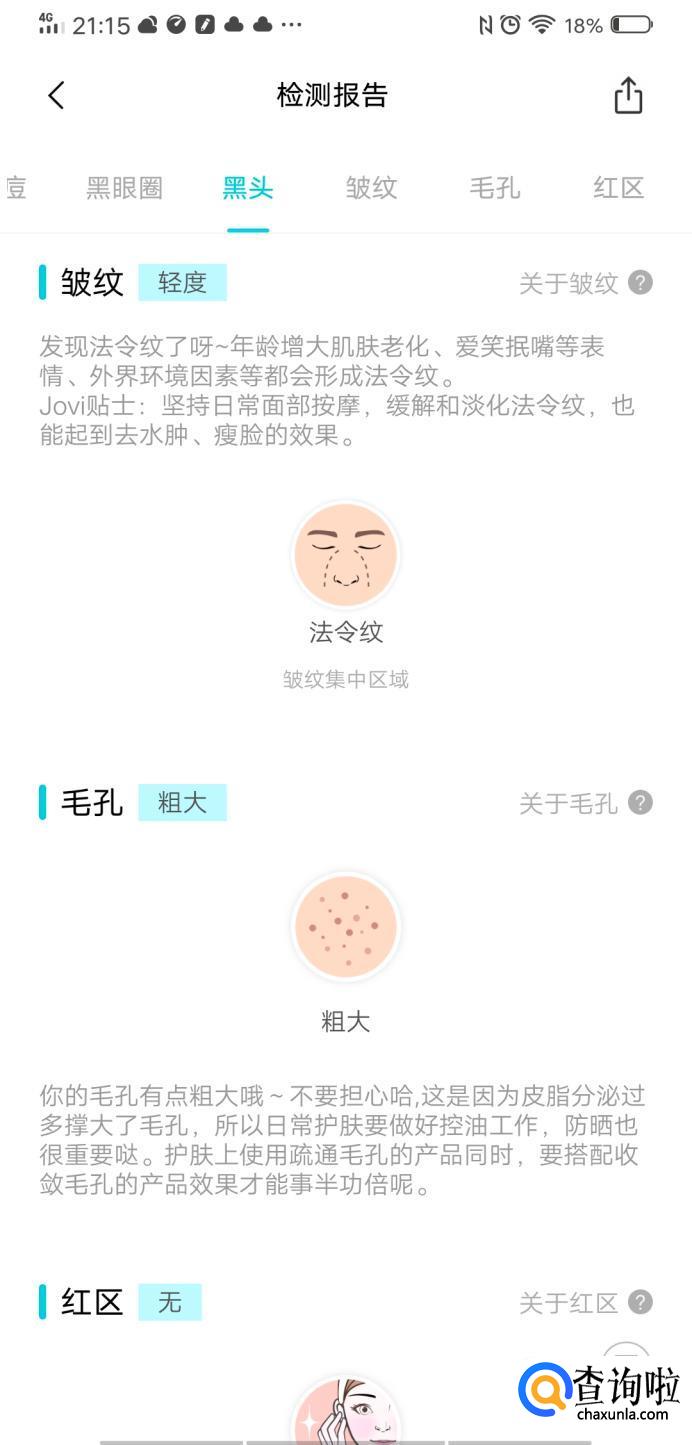Switch to the 皱纹 tab
This screenshot has height=1445, width=692.
click(371, 188)
